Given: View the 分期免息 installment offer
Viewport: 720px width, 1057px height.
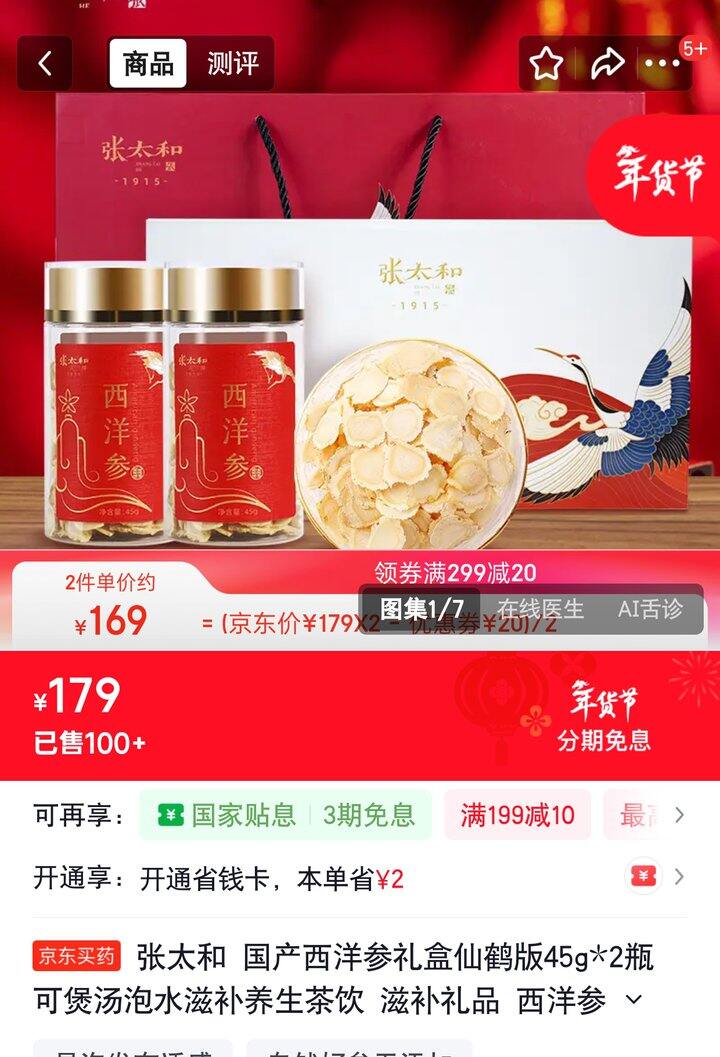Looking at the screenshot, I should 603,740.
